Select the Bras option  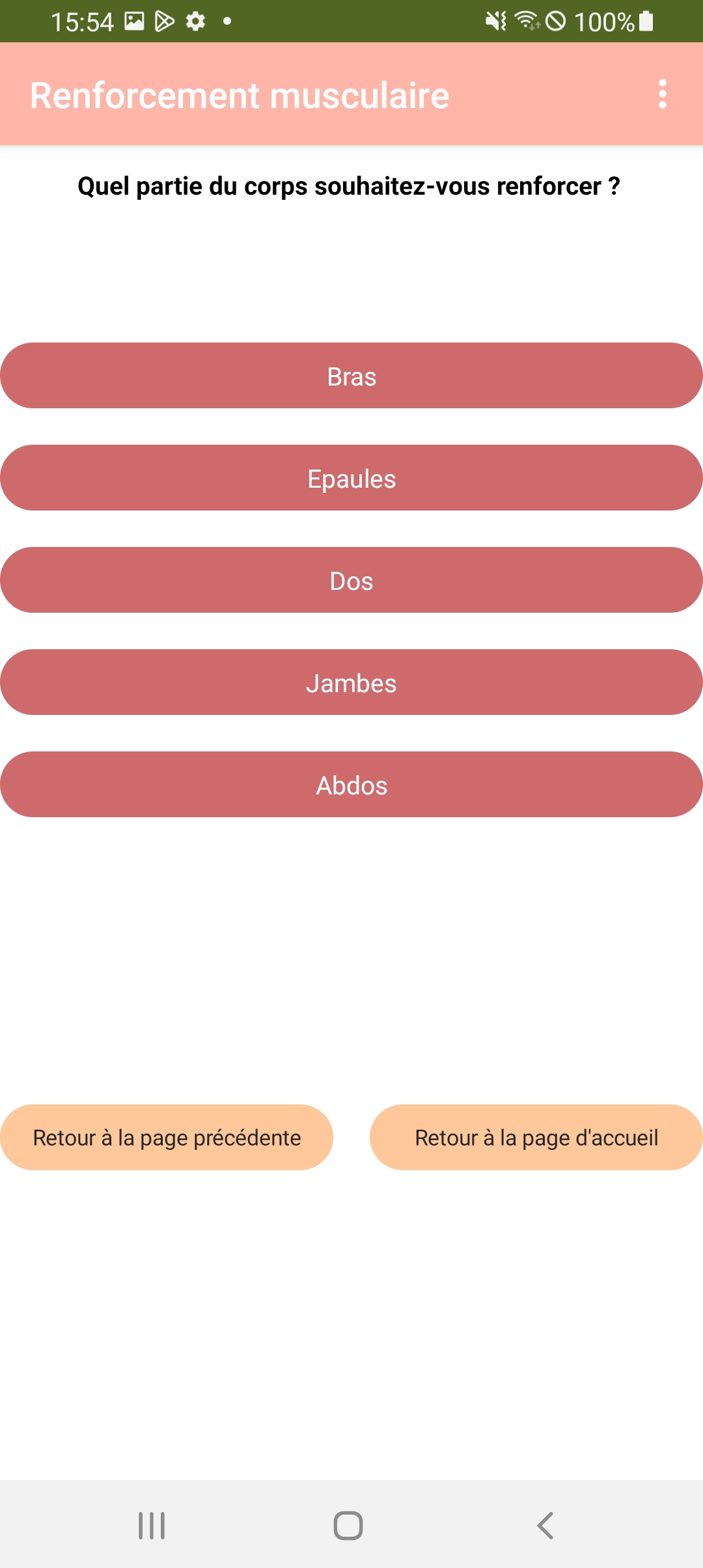(x=351, y=376)
